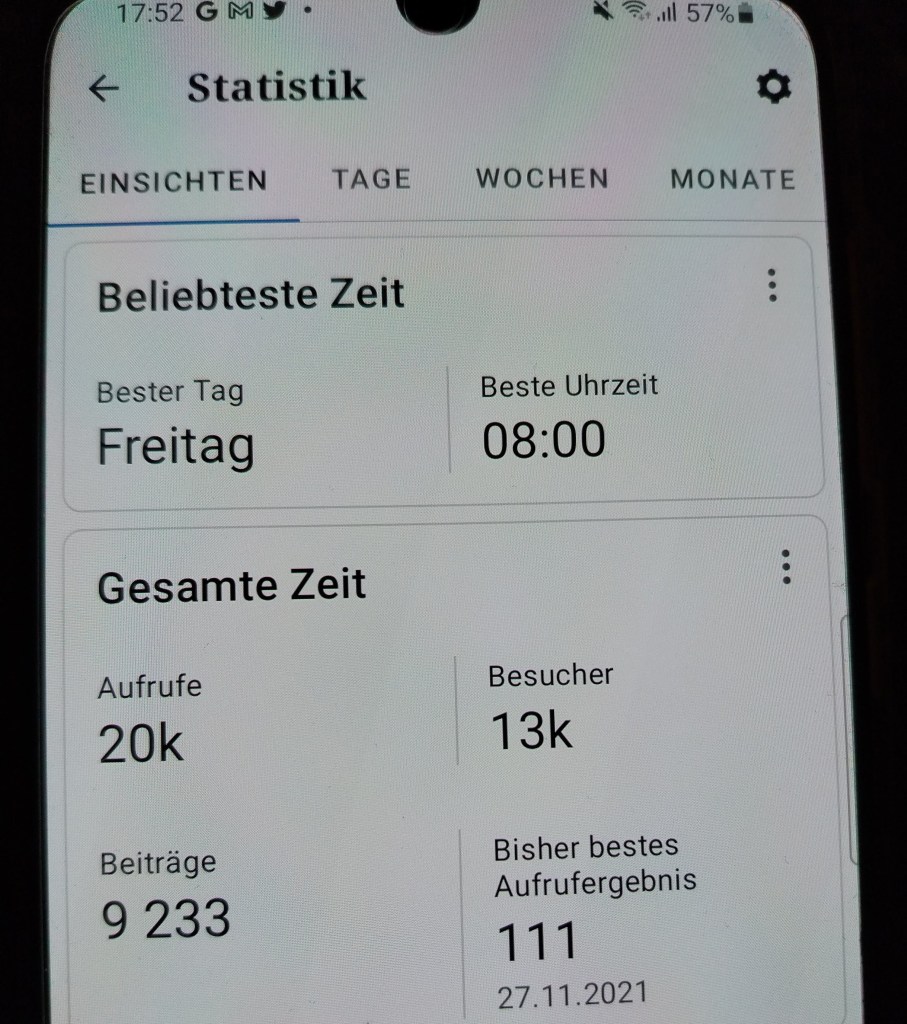This screenshot has width=907, height=1024.
Task: Switch to the Monate tab
Action: point(733,180)
